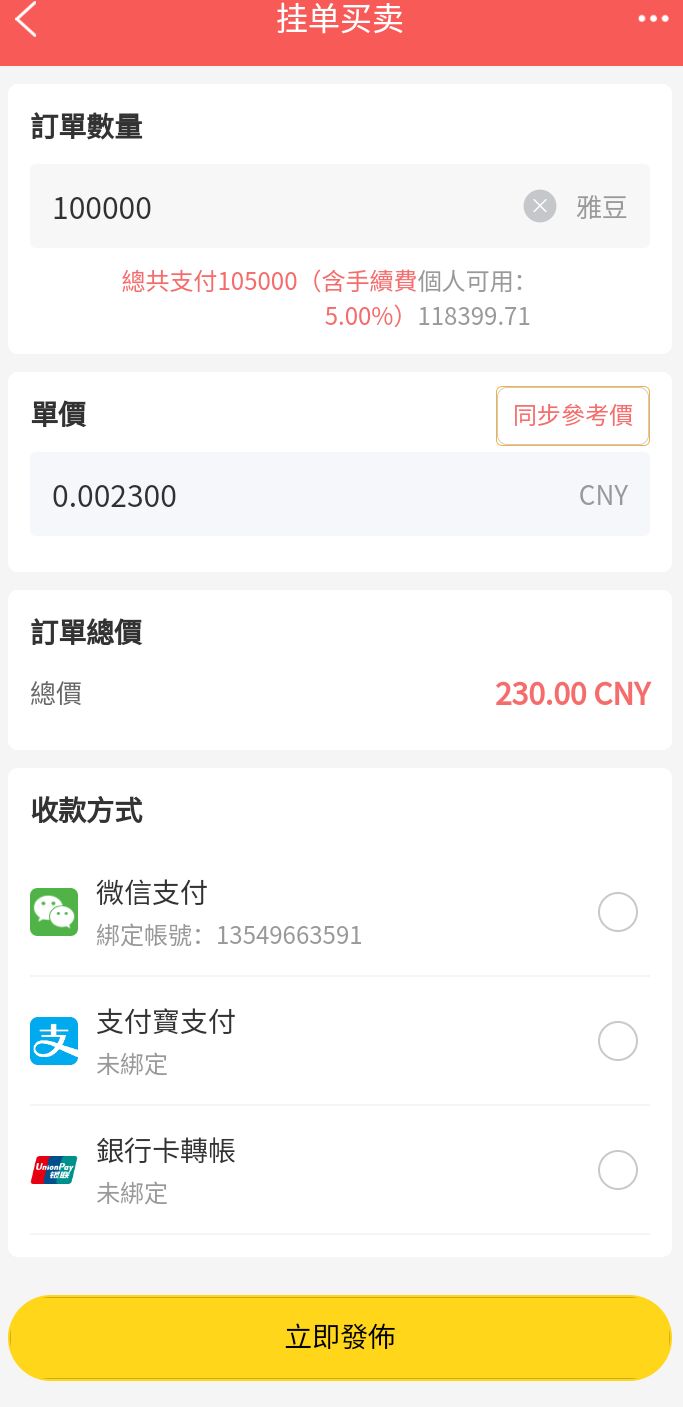Select 銀行卡轉帳 as payment method
683x1407 pixels.
click(x=617, y=1170)
